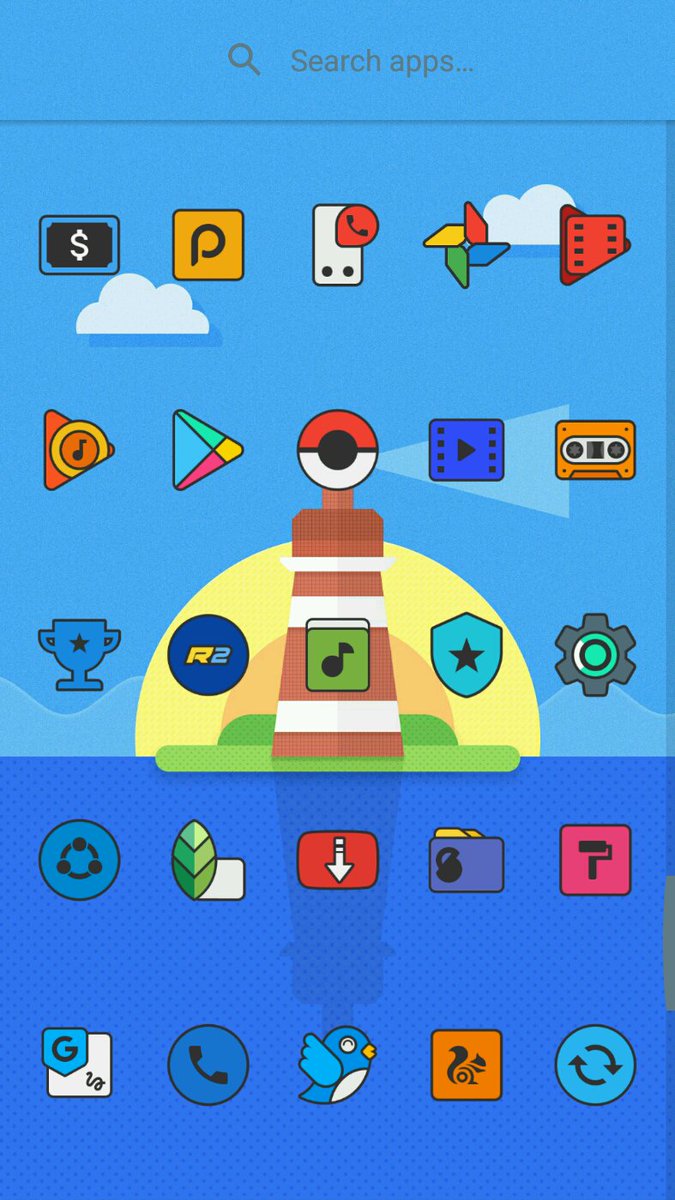This screenshot has width=675, height=1200.
Task: Open the UC Browser squirrel app
Action: 466,1065
